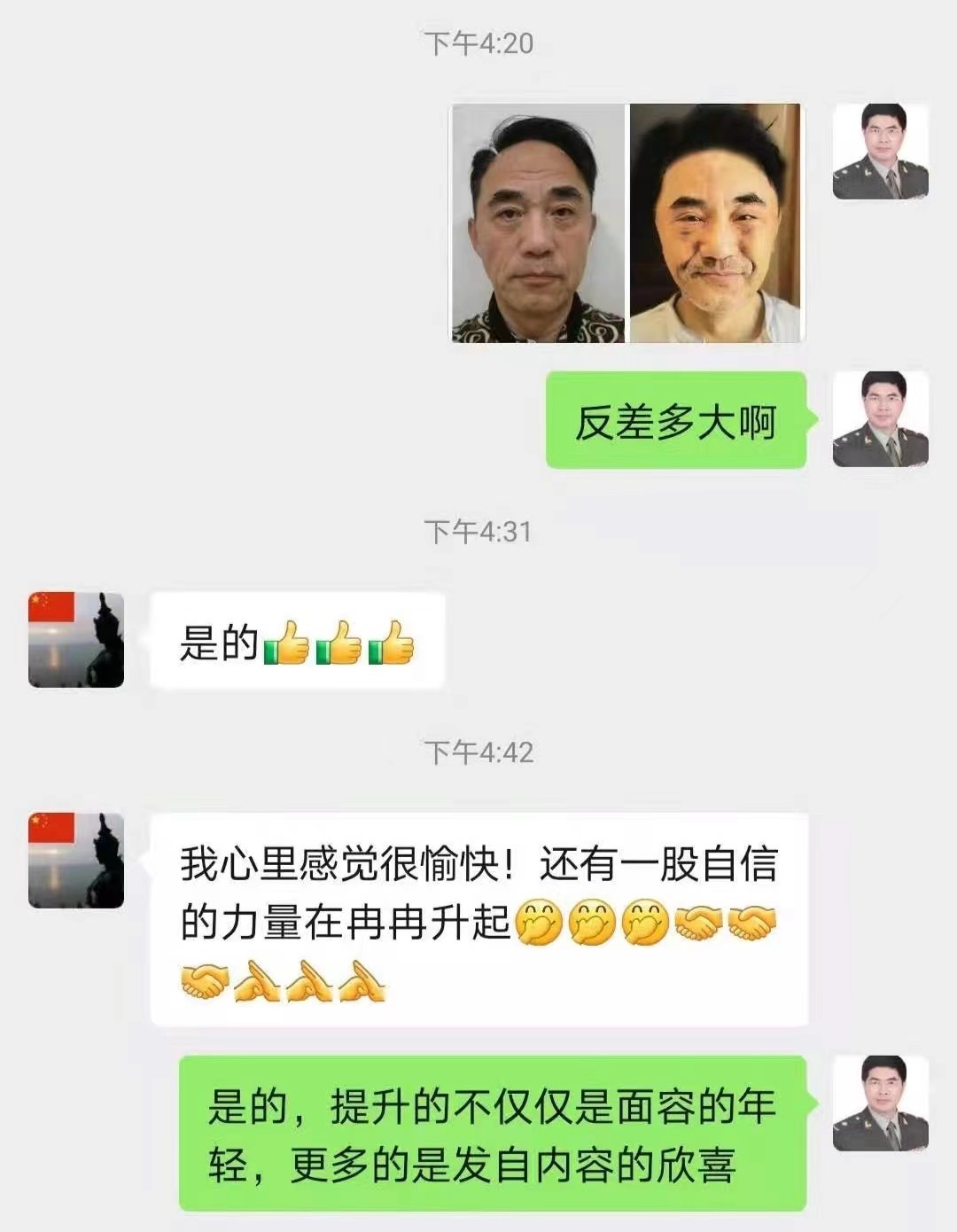Open sender avatar beside the photo message

point(880,152)
